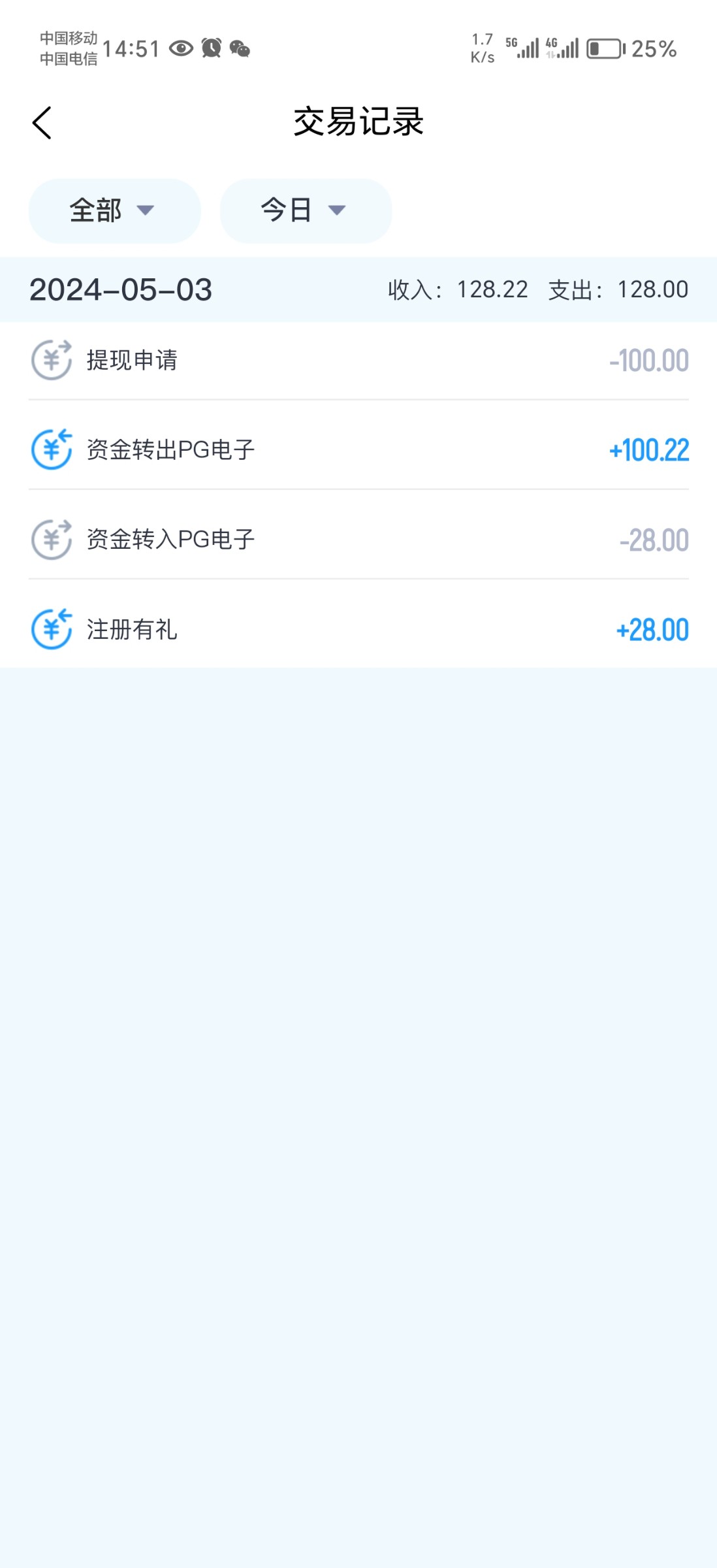Click the 收入 128.22 summary text

click(x=456, y=290)
